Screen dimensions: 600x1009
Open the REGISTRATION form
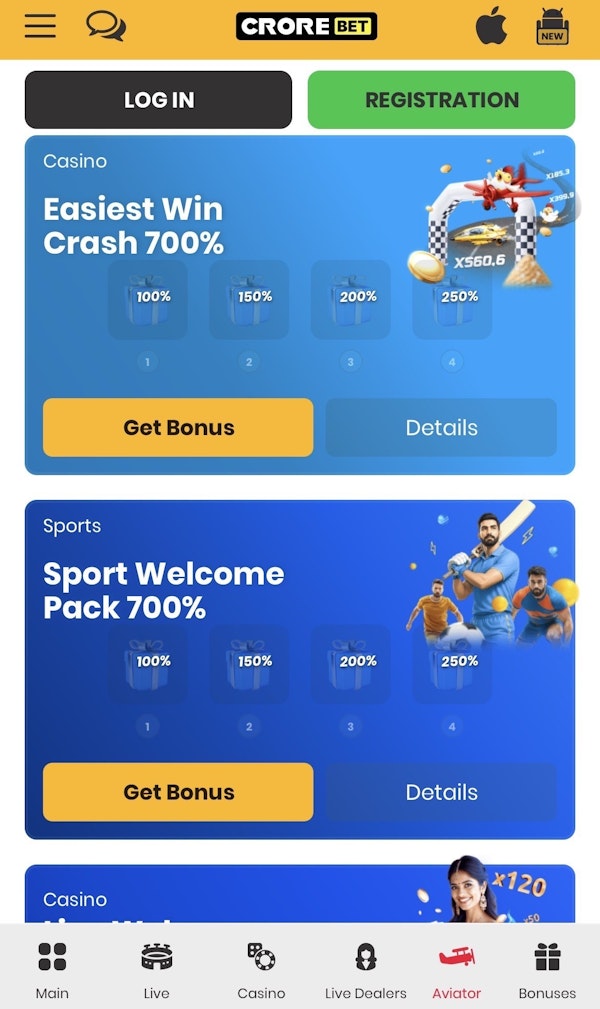pos(441,100)
